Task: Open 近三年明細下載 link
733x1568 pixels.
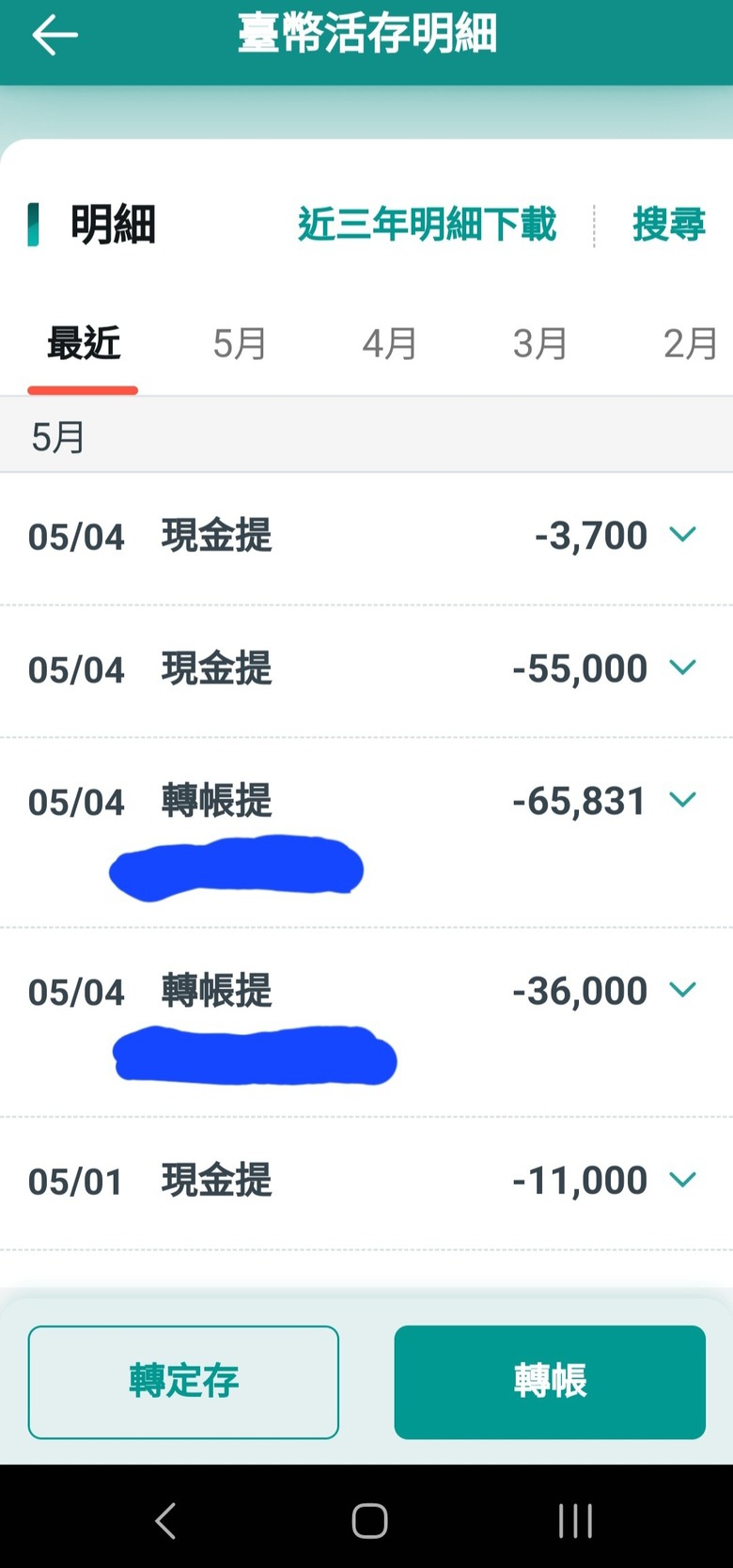Action: [427, 225]
